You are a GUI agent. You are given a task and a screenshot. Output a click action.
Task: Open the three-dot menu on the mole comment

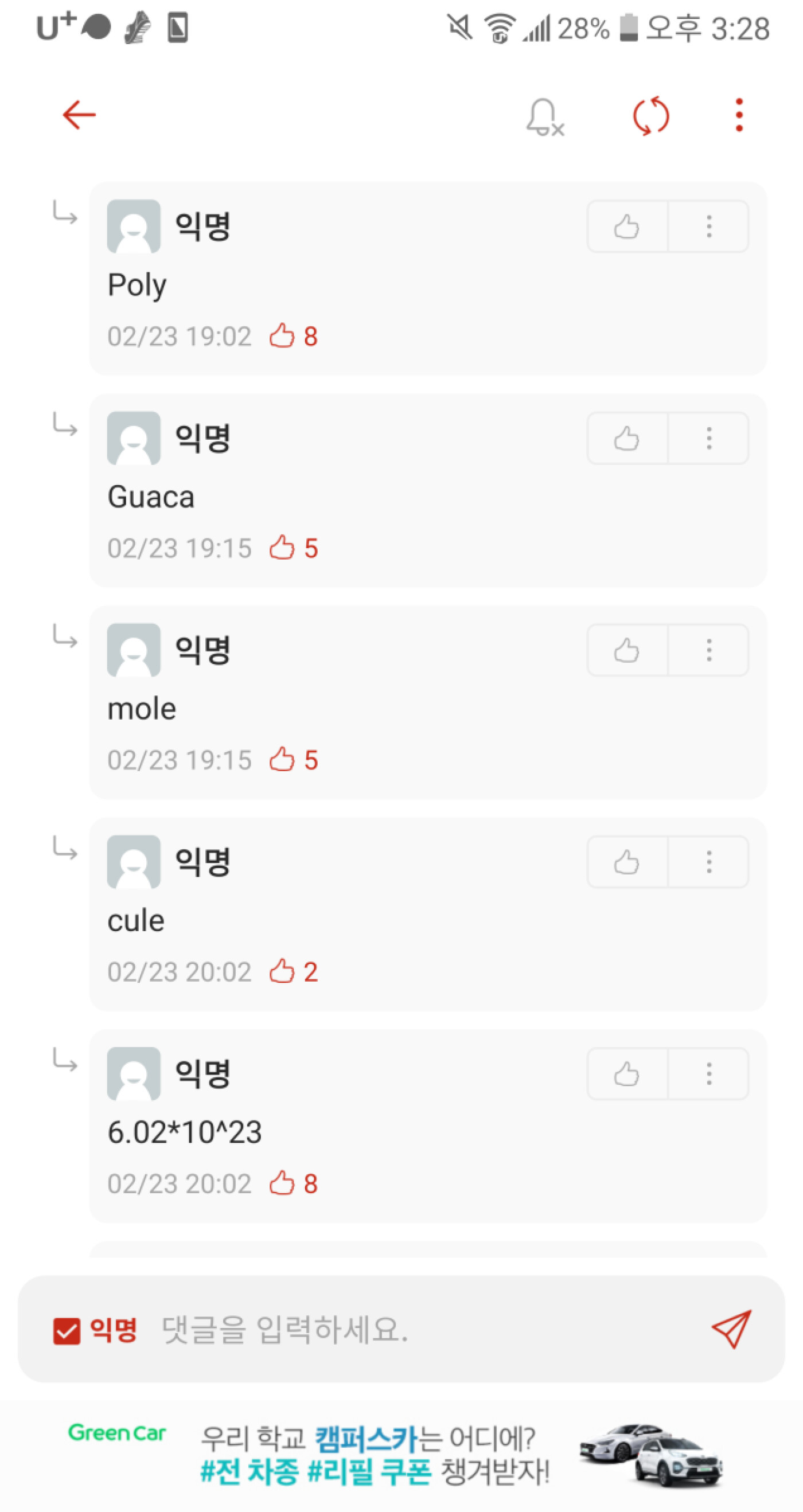point(708,650)
